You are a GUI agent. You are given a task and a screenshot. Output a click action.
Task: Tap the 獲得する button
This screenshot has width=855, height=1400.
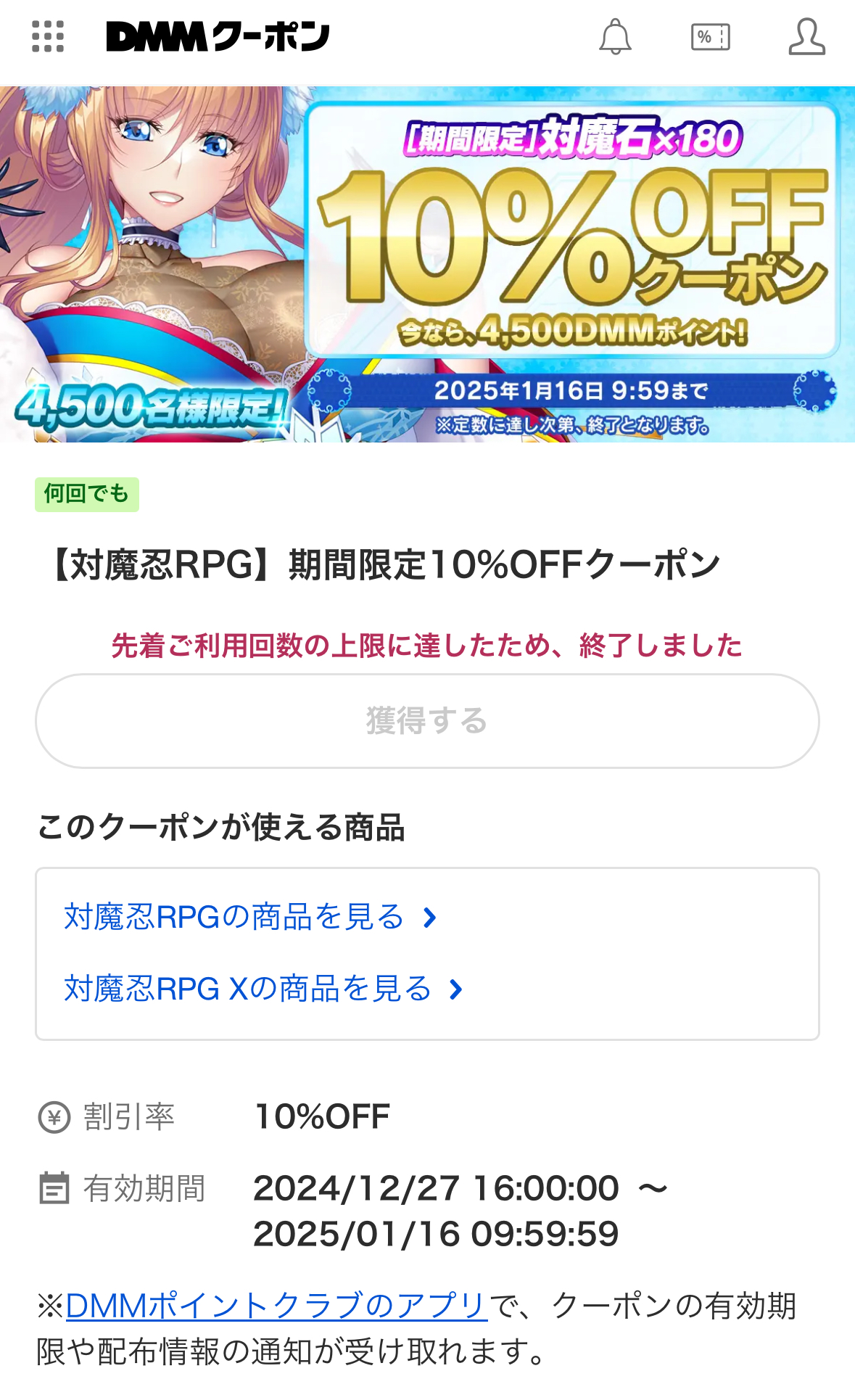tap(427, 721)
